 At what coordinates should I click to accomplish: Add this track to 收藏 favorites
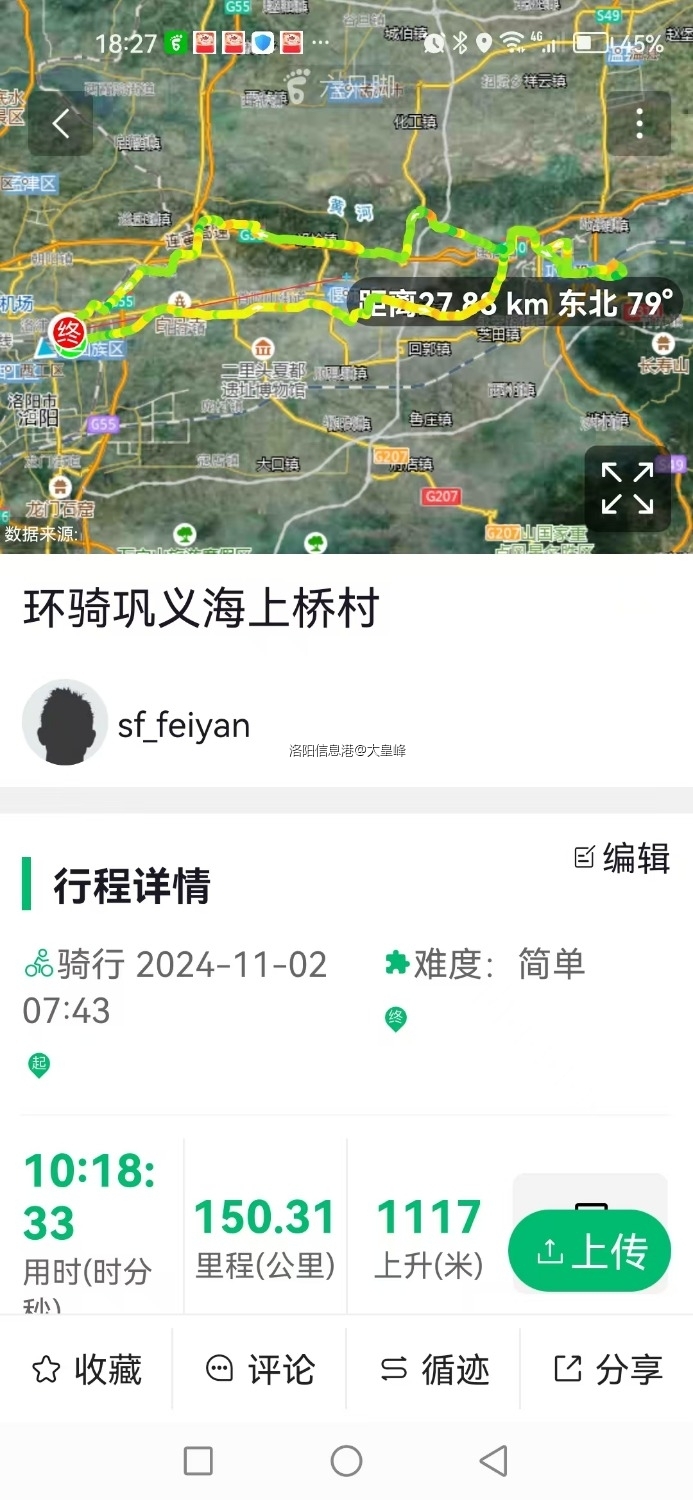pyautogui.click(x=87, y=1369)
